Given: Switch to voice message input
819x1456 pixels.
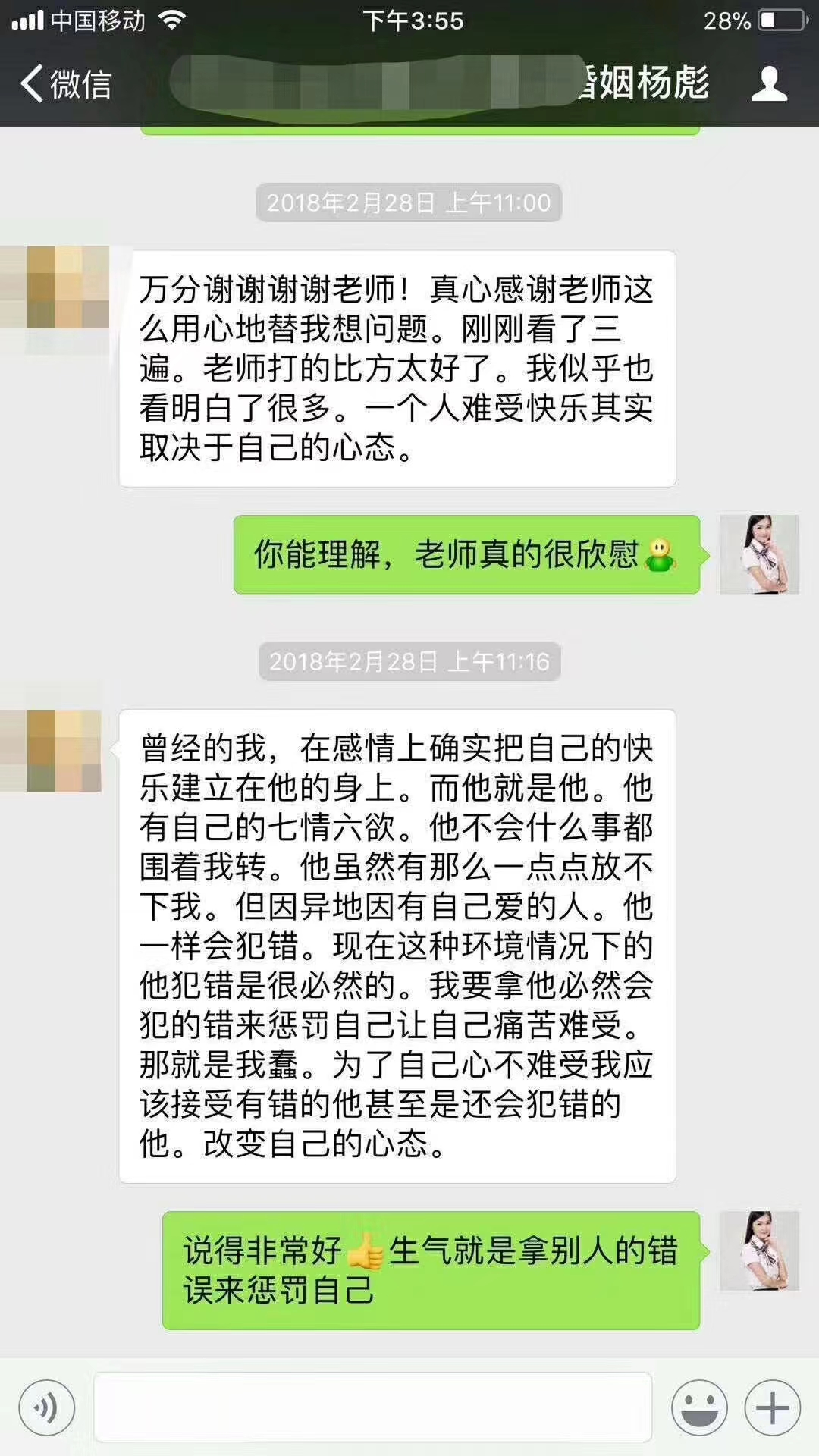Looking at the screenshot, I should click(47, 1408).
